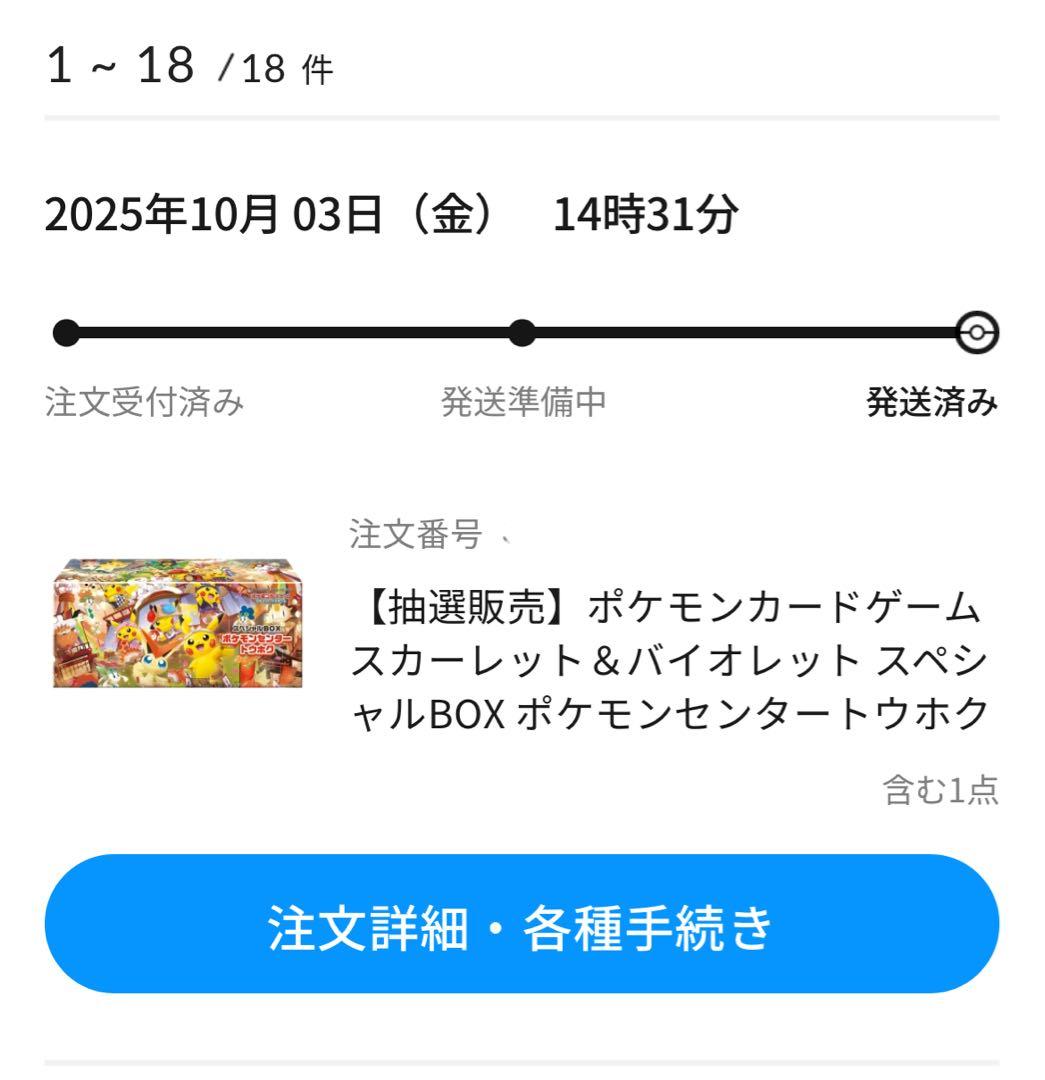Click the first black dot on the timeline
1045x1080 pixels.
[67, 331]
